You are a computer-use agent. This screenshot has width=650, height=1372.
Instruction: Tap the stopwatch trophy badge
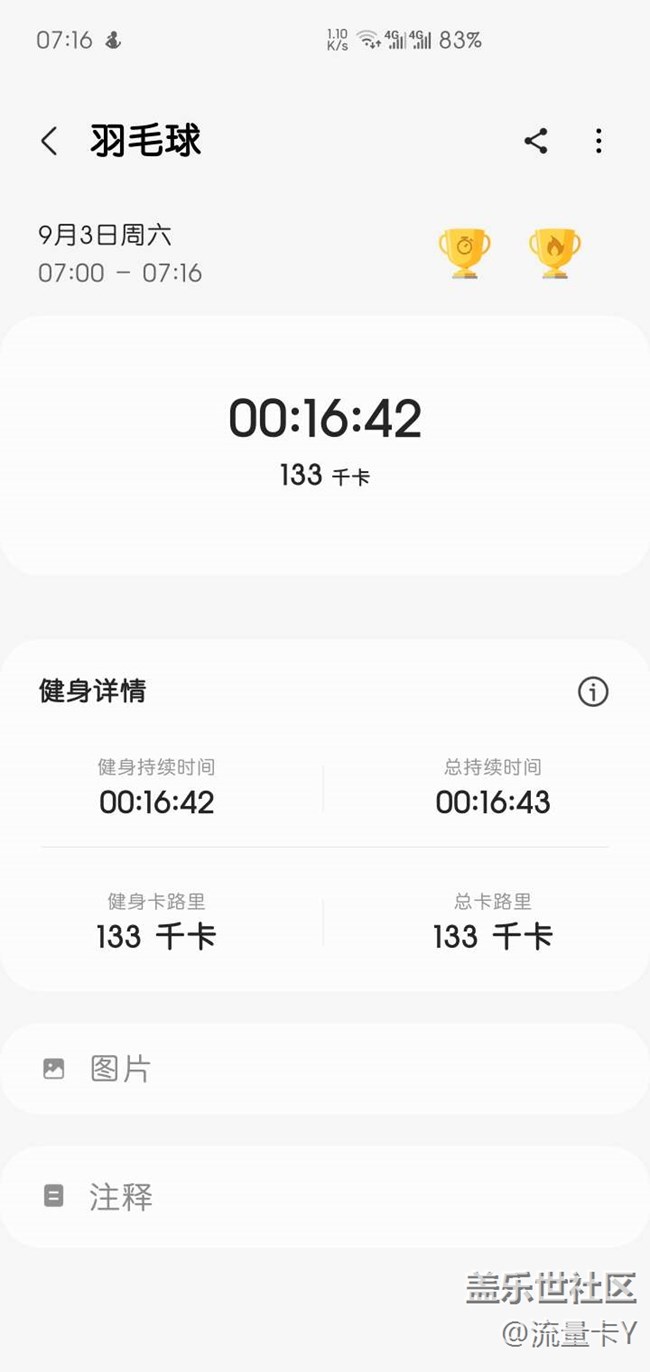coord(464,252)
